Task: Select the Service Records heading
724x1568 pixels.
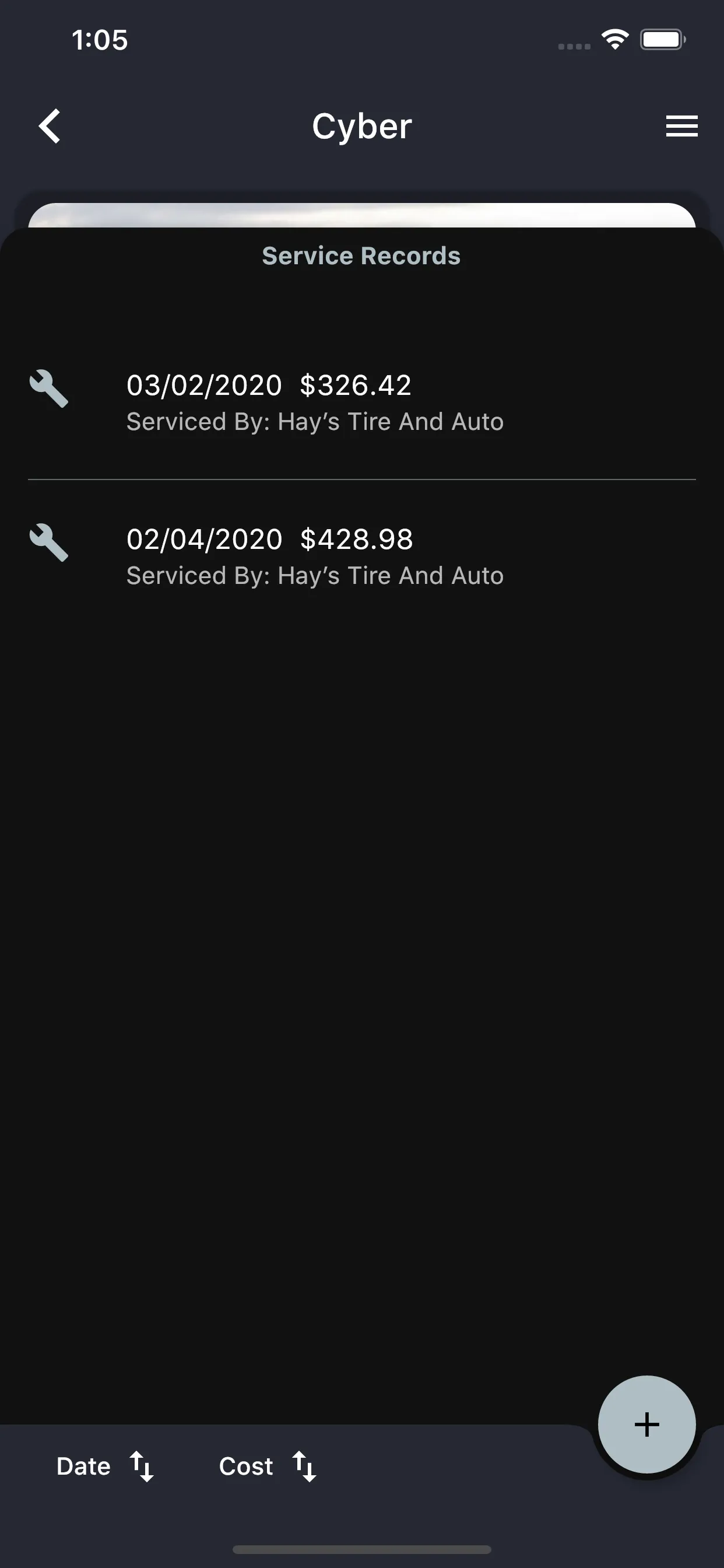Action: point(361,255)
